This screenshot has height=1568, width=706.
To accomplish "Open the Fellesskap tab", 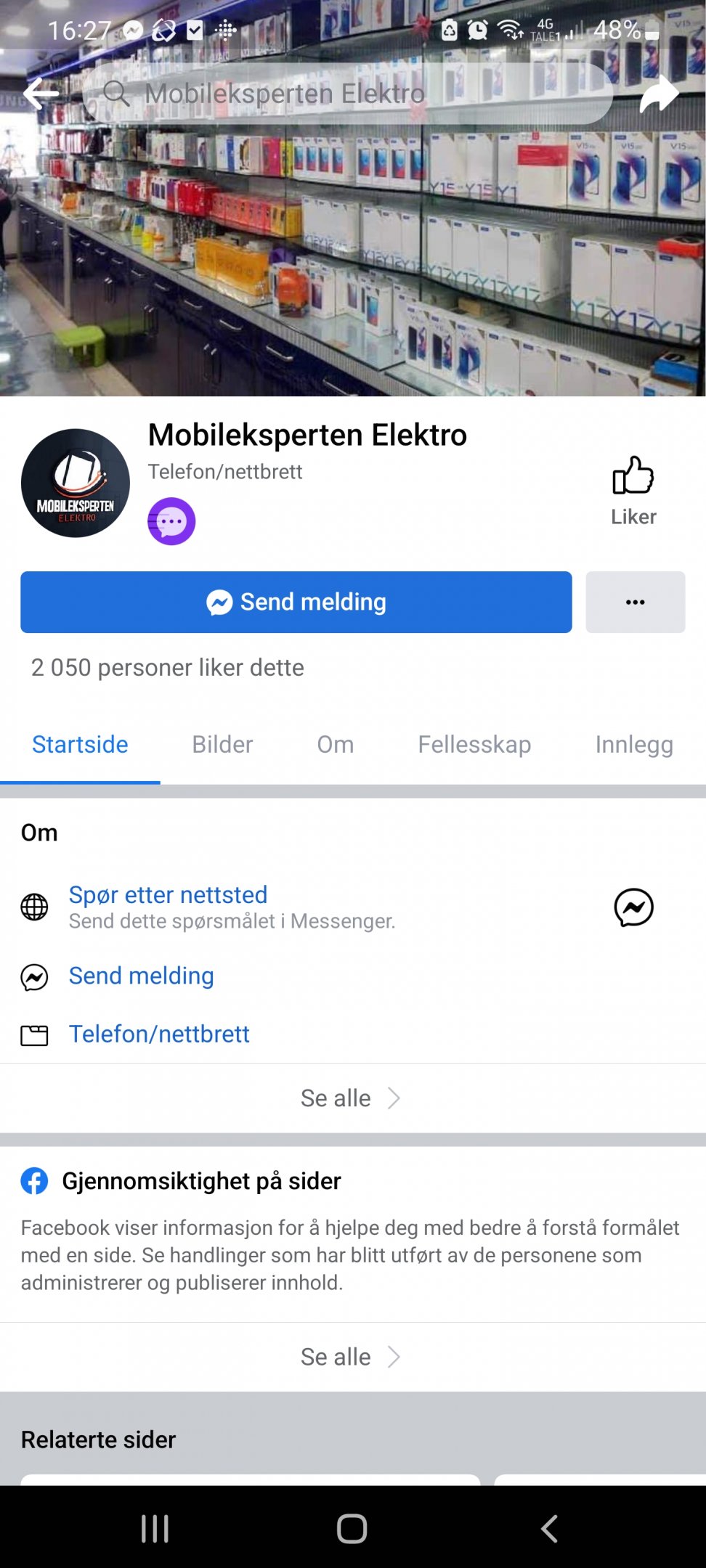I will tap(474, 745).
